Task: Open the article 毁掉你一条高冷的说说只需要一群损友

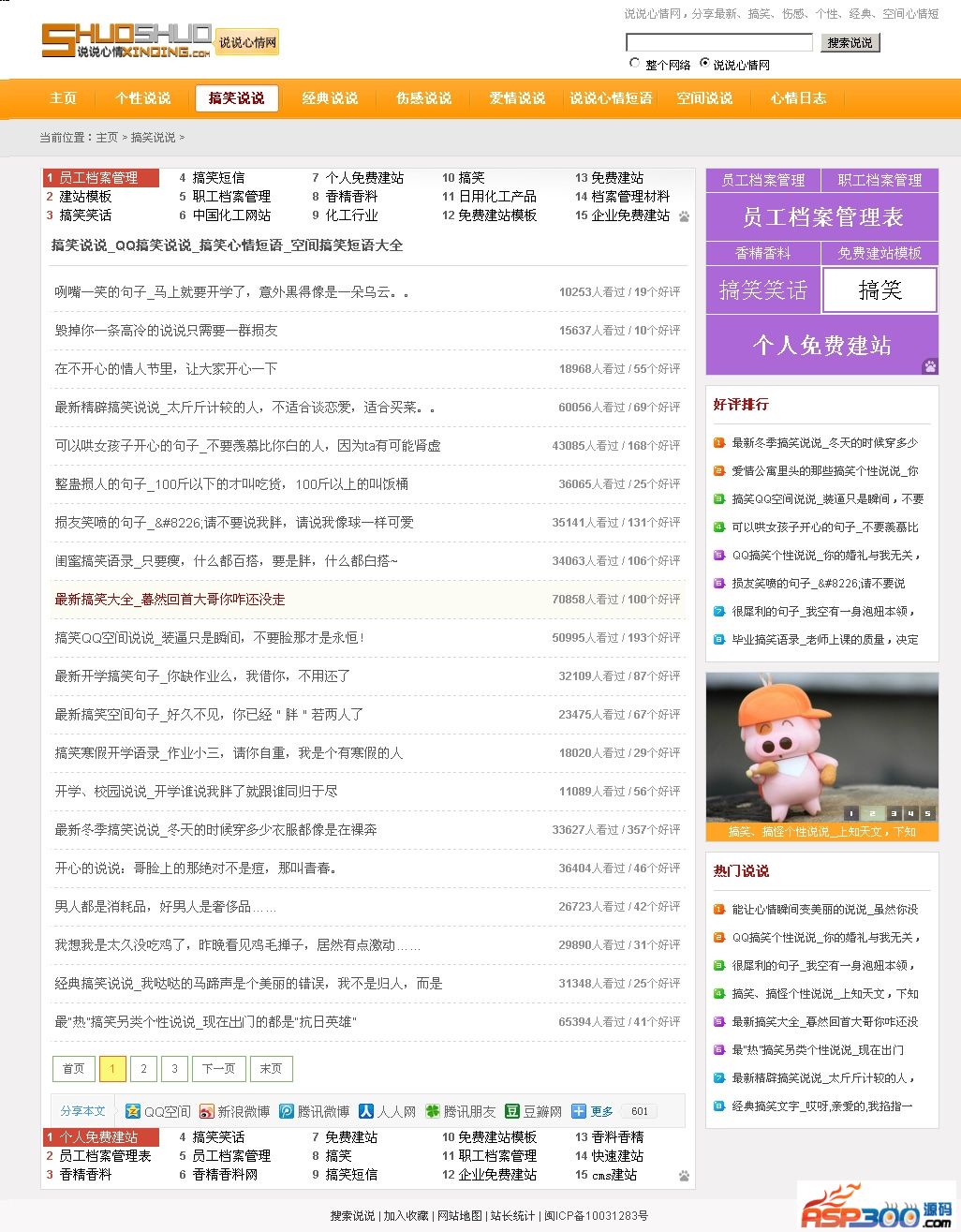Action: click(x=166, y=331)
